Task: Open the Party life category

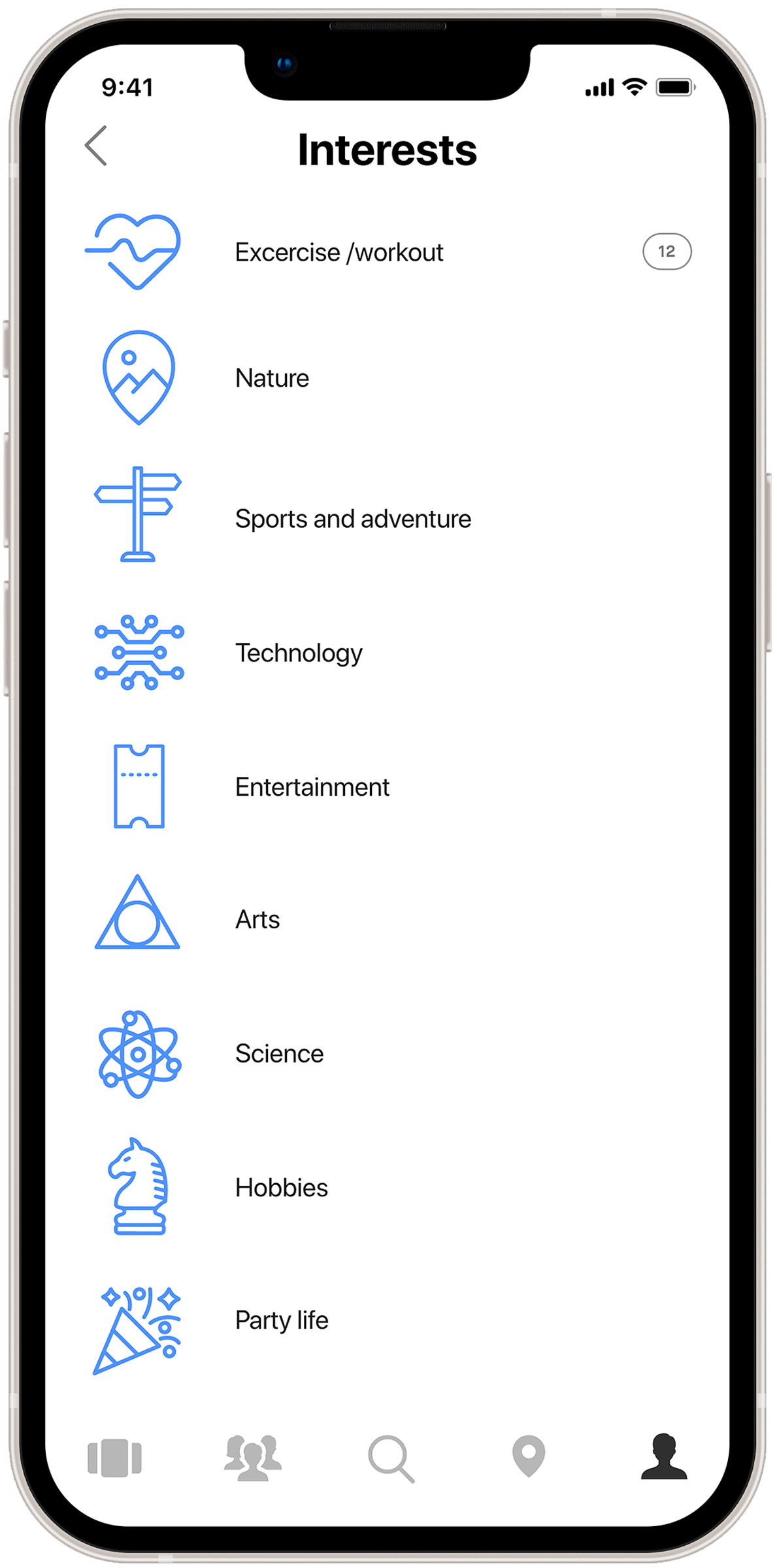Action: (281, 1320)
